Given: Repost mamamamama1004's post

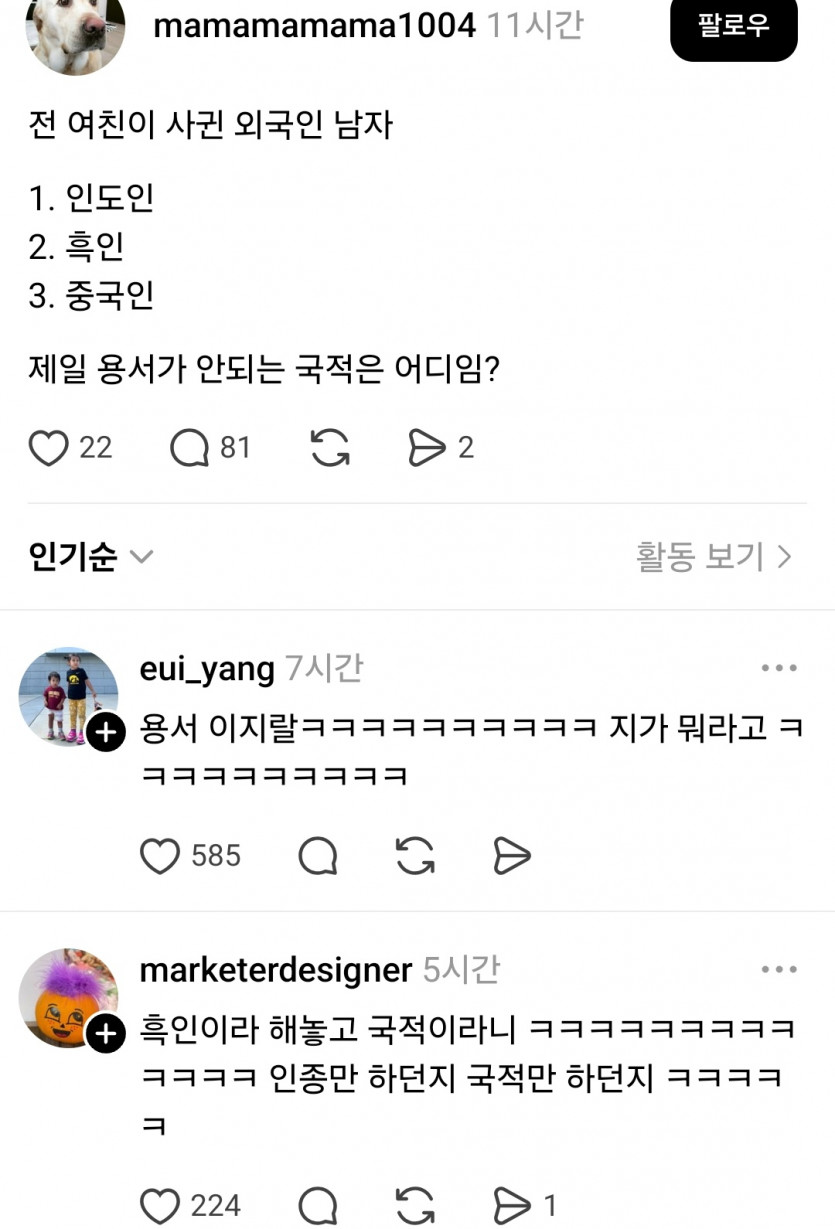Looking at the screenshot, I should pos(329,448).
